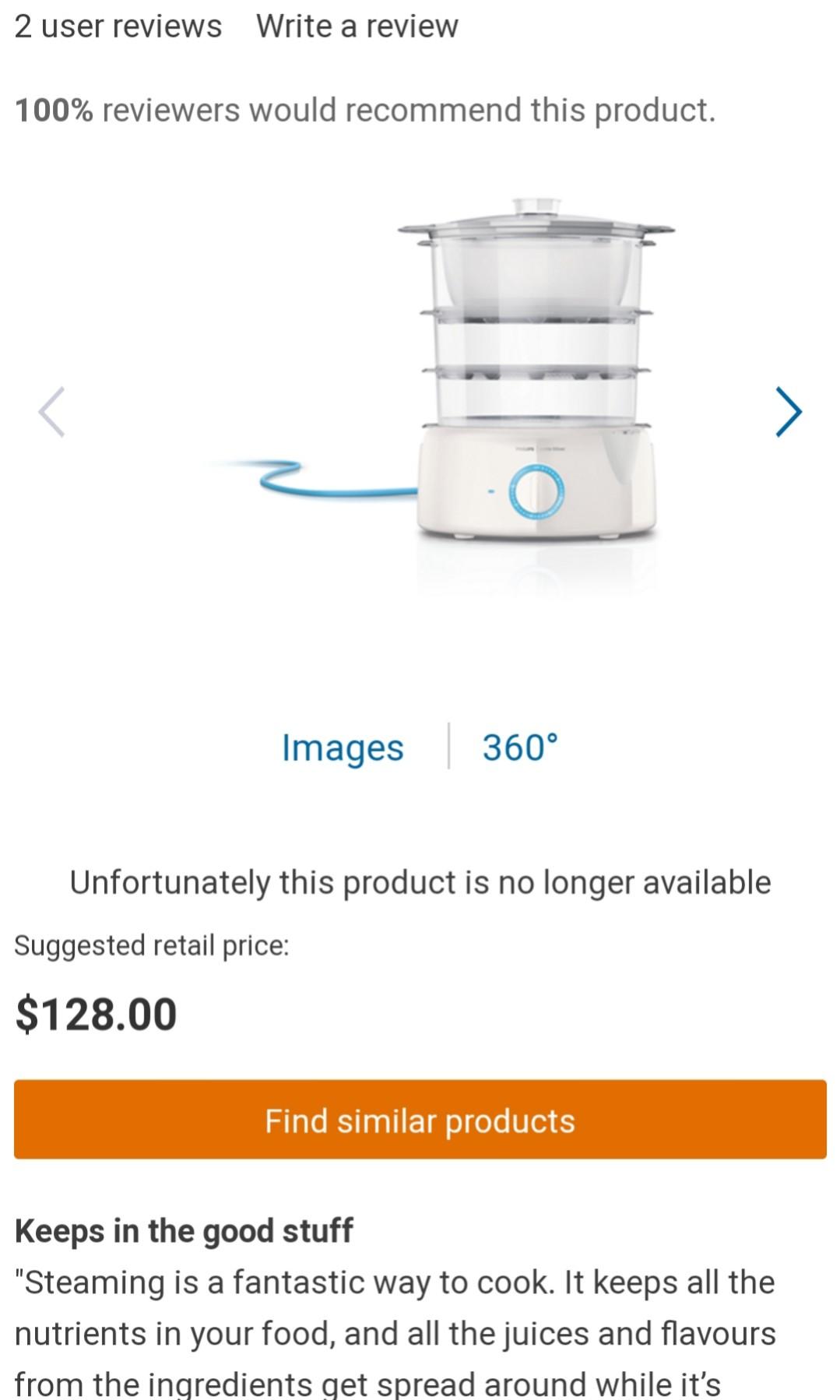840x1400 pixels.
Task: Switch to the Images view
Action: (343, 747)
